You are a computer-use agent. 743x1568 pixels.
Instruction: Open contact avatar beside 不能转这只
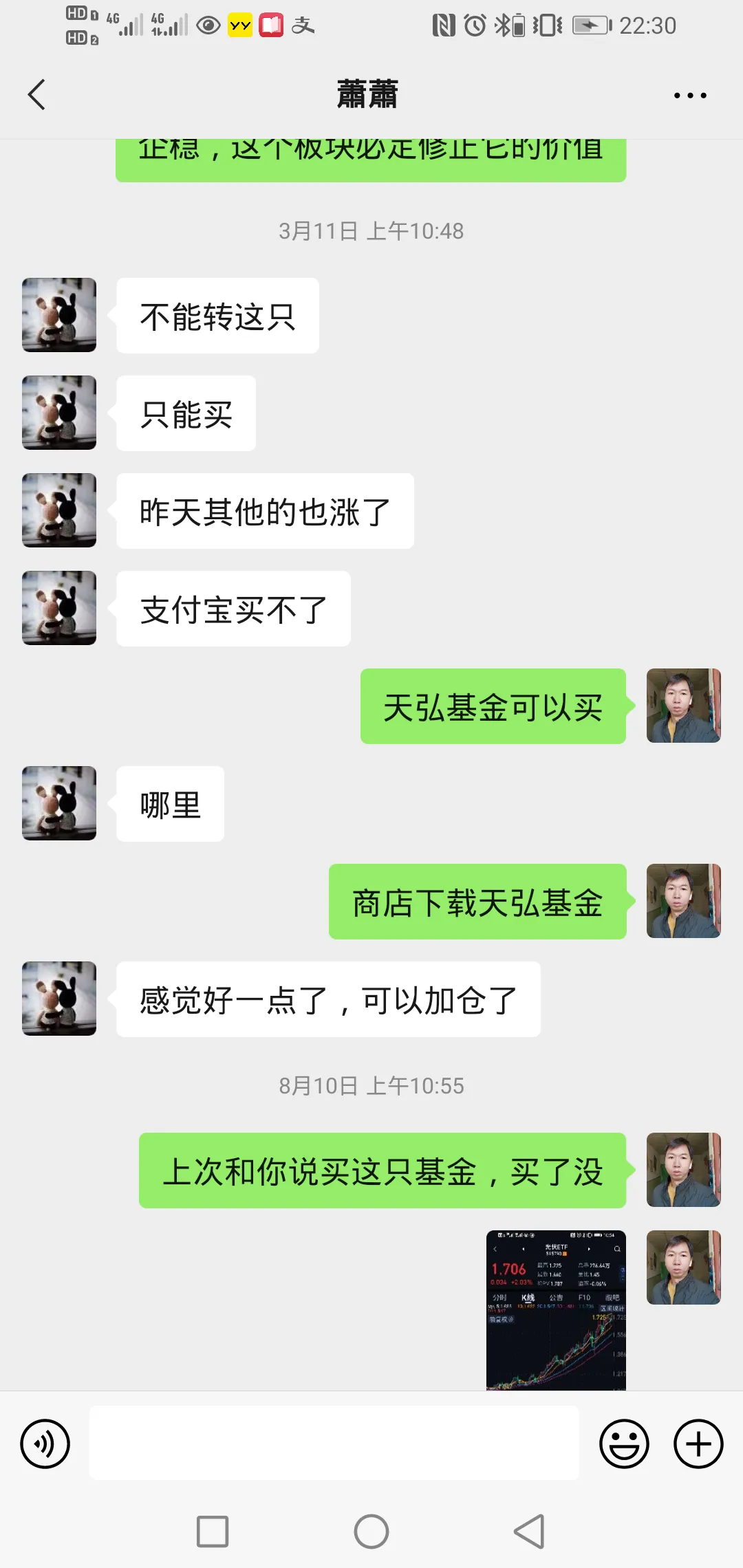[59, 315]
